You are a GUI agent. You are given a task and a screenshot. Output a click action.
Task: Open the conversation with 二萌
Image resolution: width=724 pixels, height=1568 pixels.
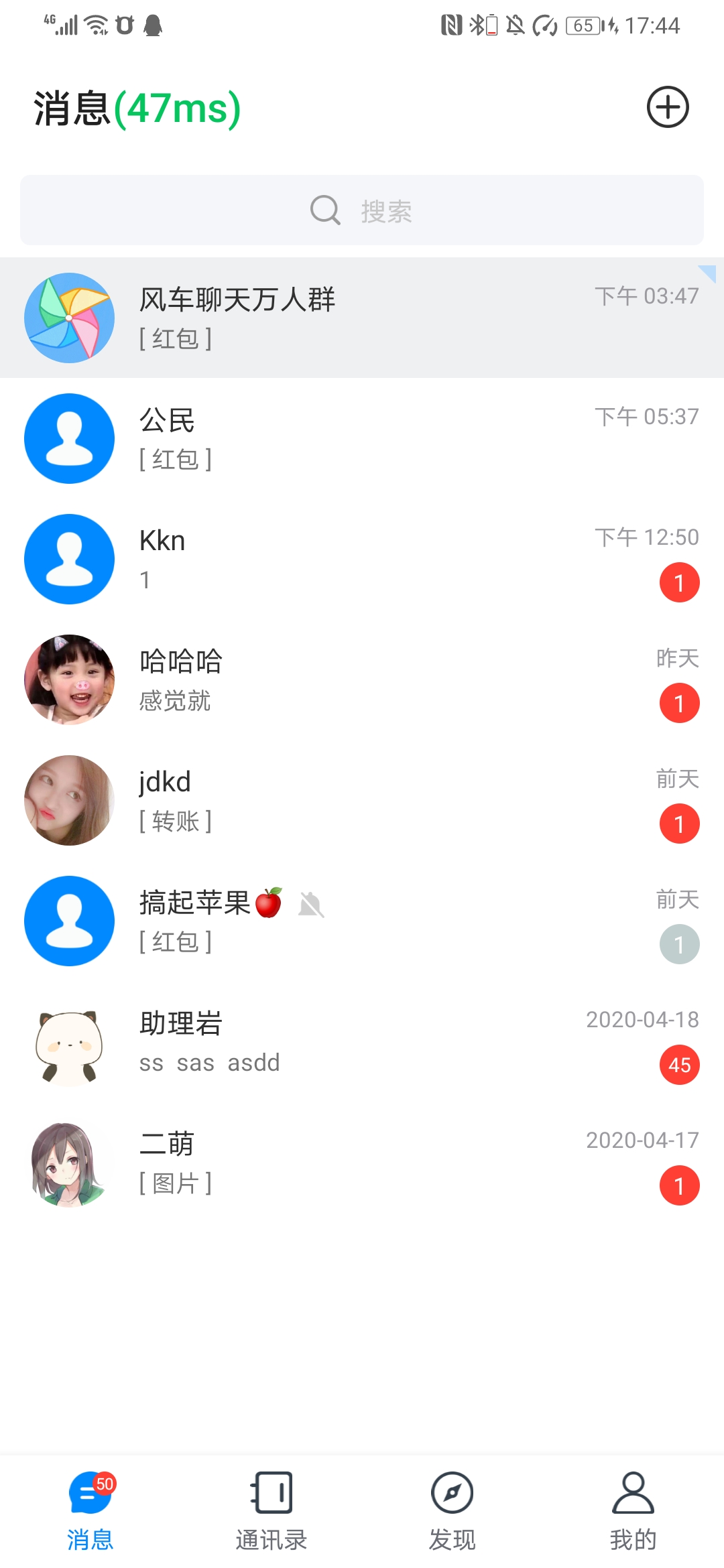pyautogui.click(x=362, y=1162)
